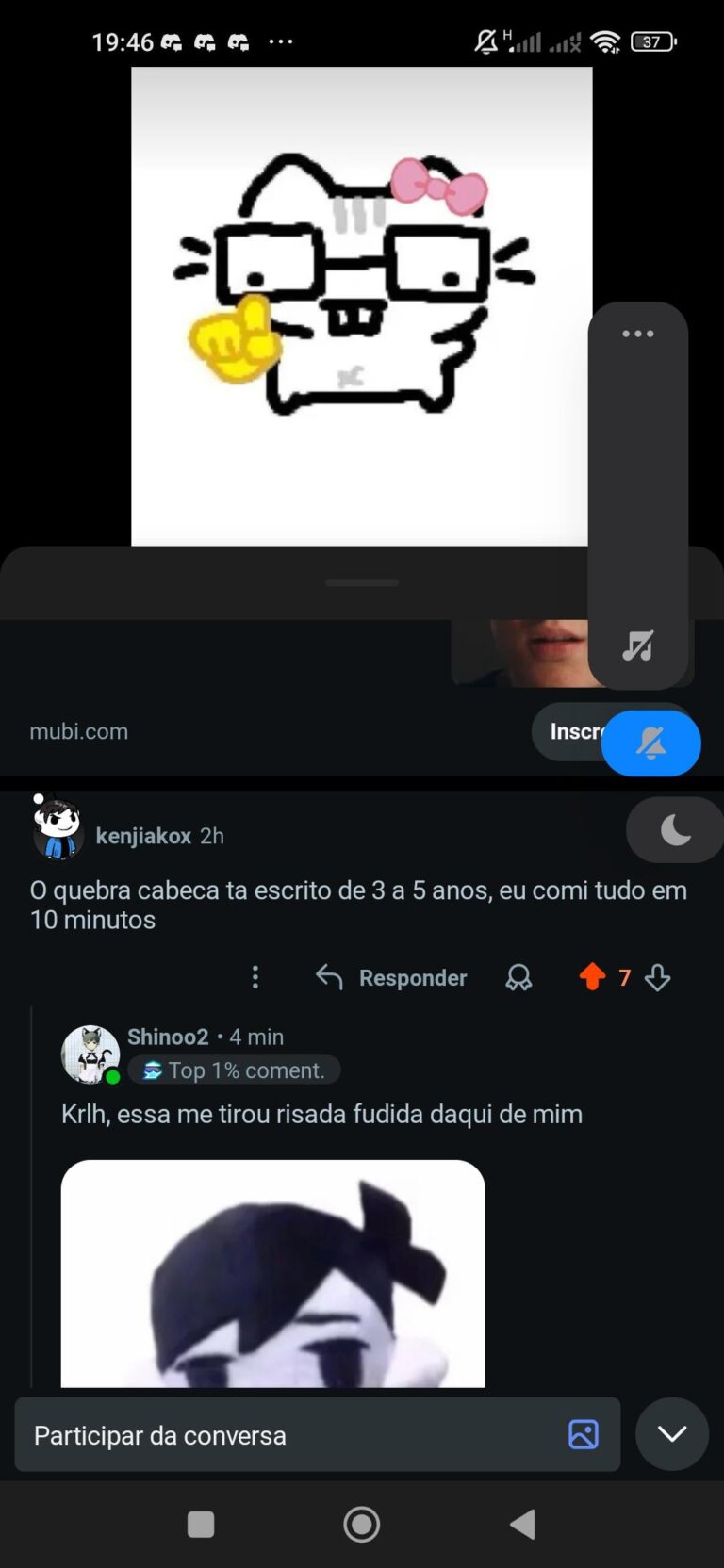Toggle the moon night mode button
The image size is (724, 1568).
(x=675, y=830)
